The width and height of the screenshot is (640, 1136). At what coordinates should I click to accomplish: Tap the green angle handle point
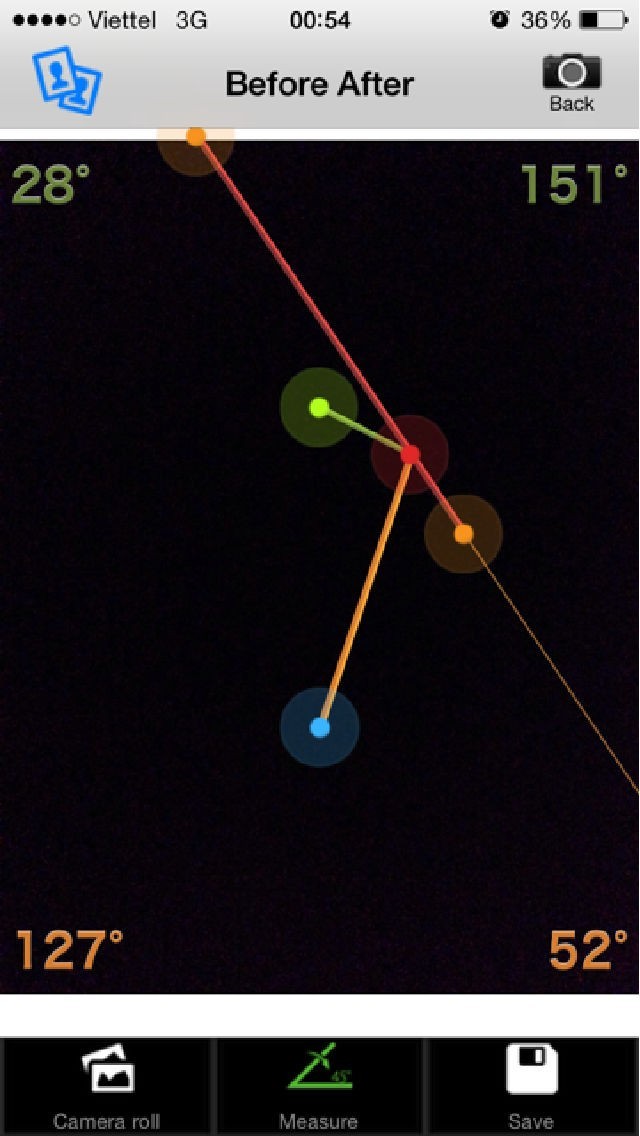pyautogui.click(x=319, y=407)
